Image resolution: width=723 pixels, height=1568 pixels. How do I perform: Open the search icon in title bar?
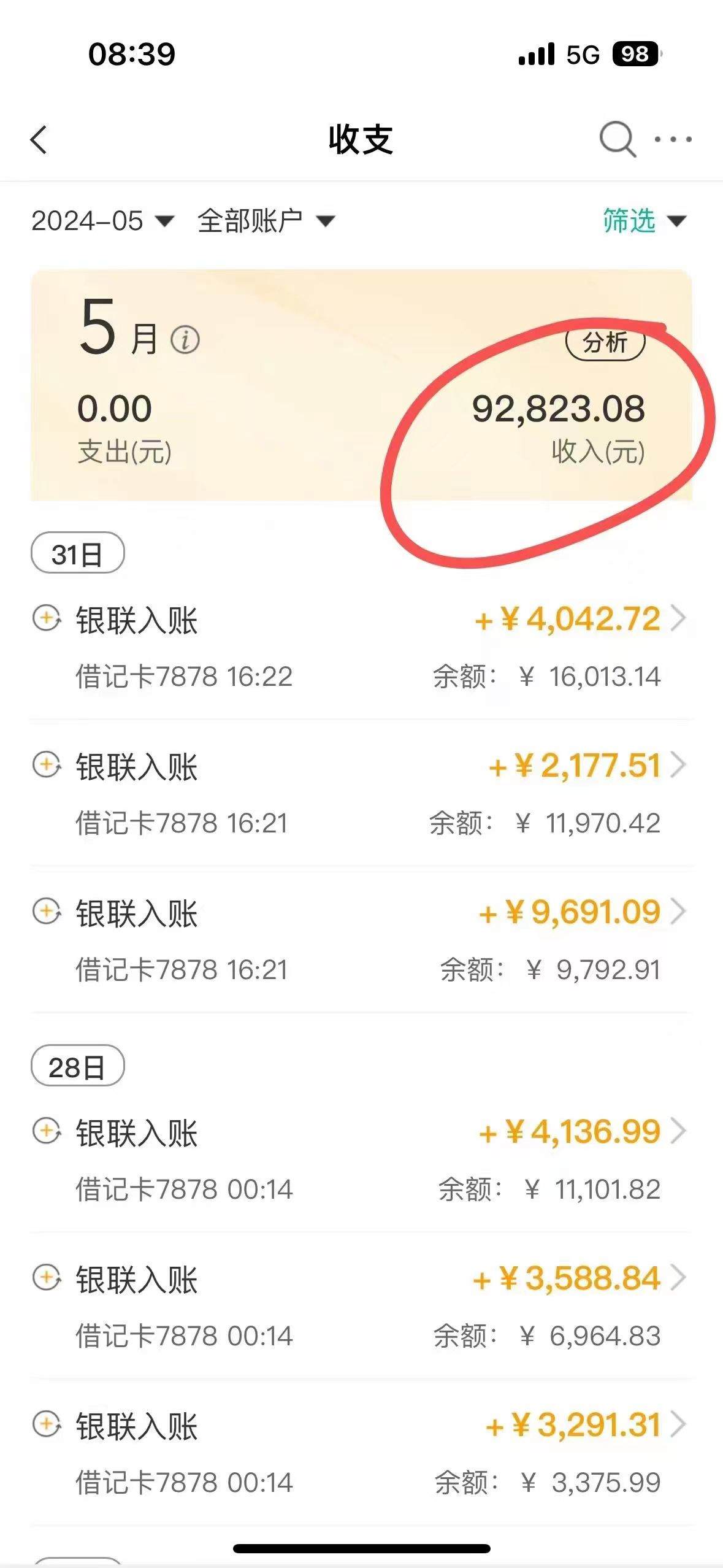pos(616,140)
